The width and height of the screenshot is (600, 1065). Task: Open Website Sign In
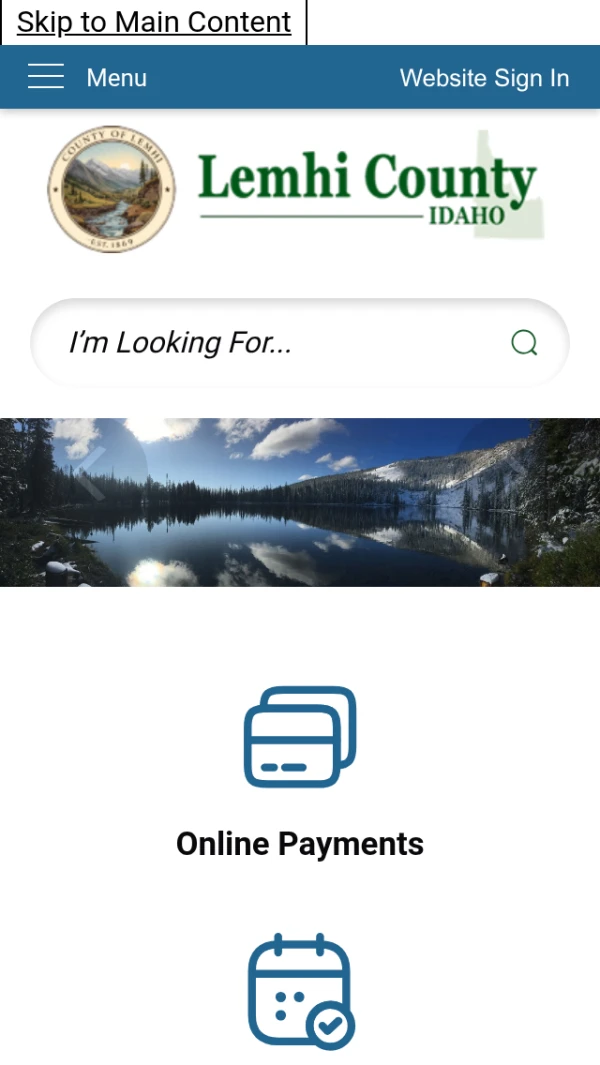pyautogui.click(x=484, y=78)
